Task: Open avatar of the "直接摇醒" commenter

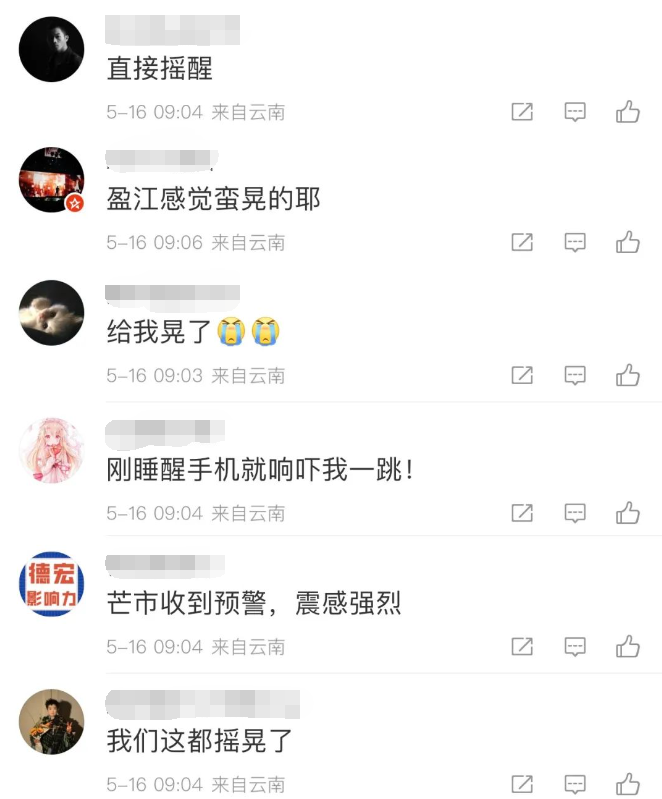Action: point(52,49)
